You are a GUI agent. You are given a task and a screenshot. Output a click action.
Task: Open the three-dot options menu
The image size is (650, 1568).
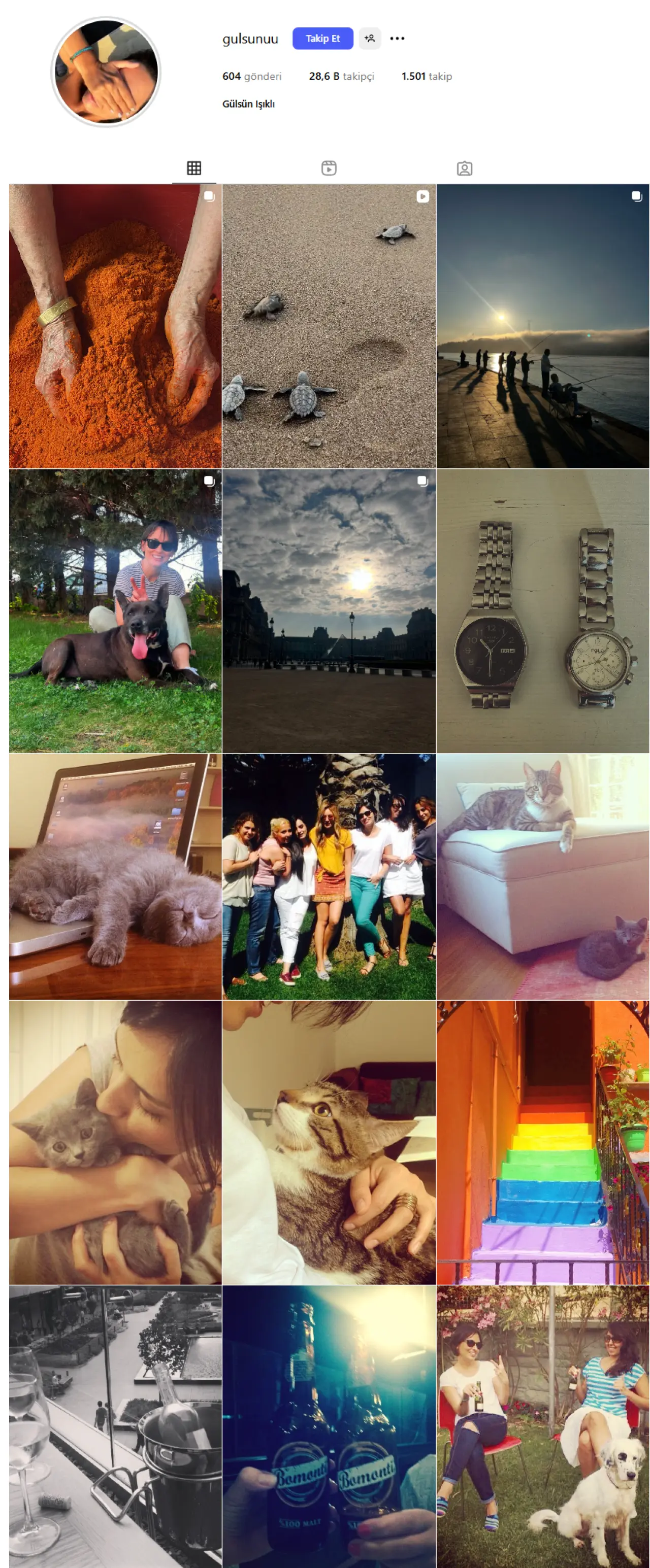tap(397, 39)
